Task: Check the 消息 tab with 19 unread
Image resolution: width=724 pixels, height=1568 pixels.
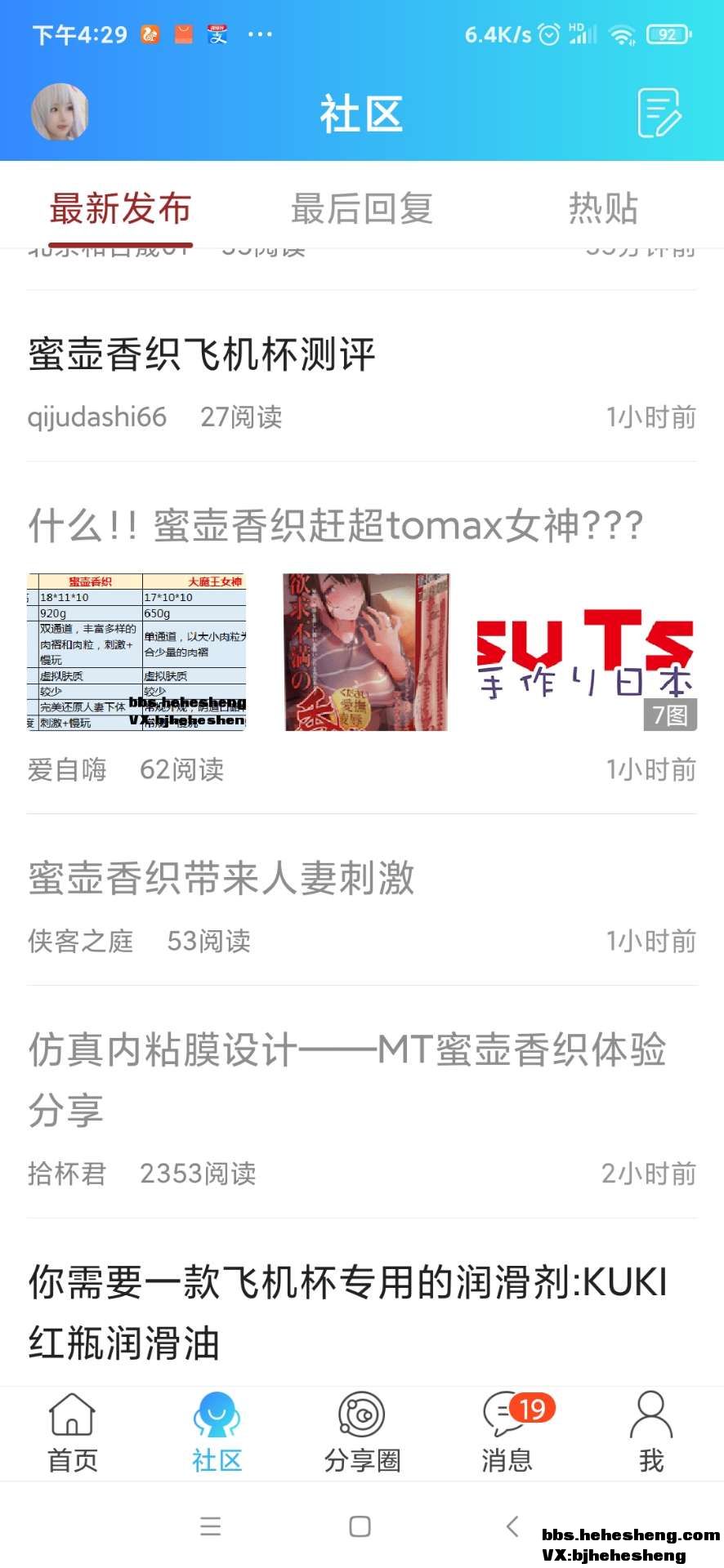Action: pos(507,1432)
